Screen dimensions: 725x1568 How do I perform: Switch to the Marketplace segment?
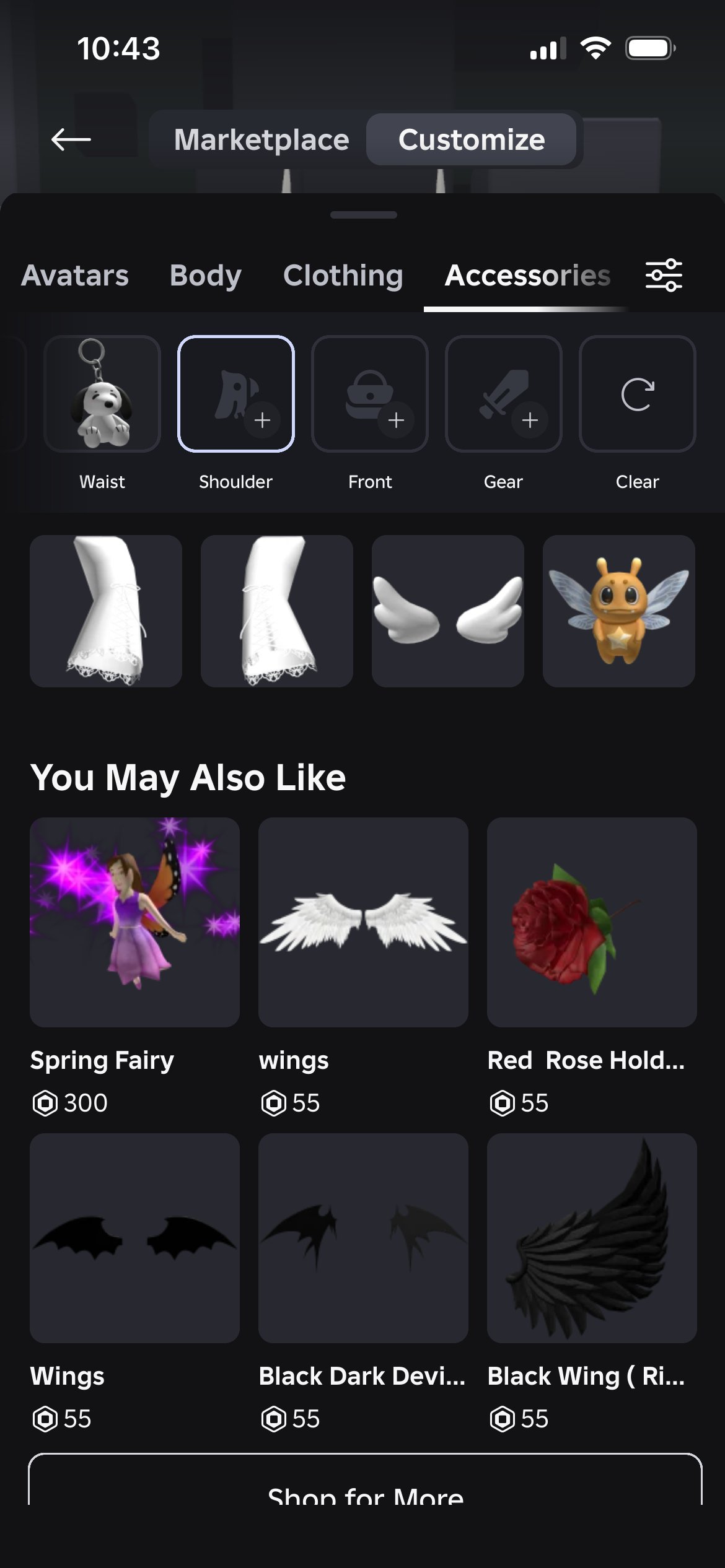click(261, 139)
